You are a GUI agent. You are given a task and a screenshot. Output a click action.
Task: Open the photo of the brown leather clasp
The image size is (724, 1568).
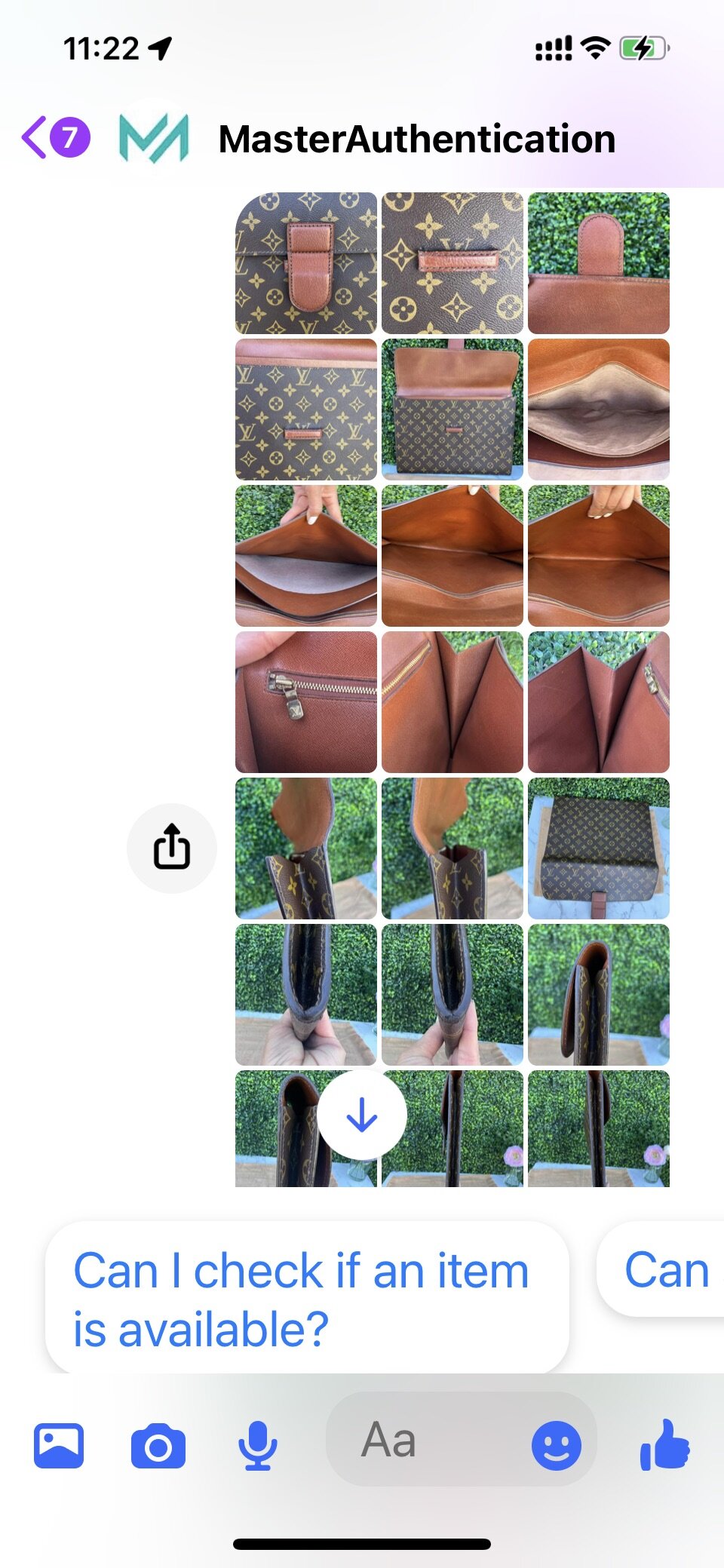coord(306,263)
